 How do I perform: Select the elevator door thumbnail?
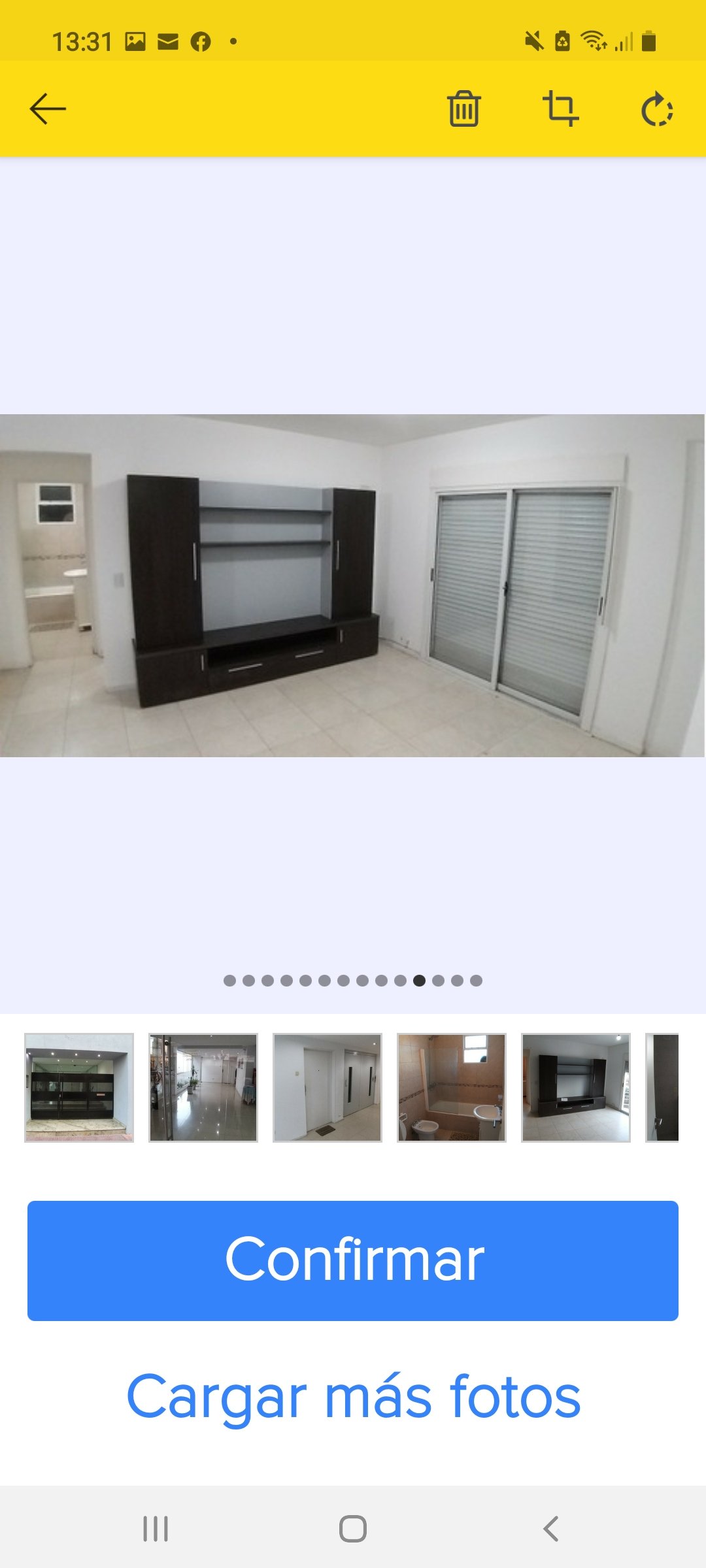(x=328, y=1088)
